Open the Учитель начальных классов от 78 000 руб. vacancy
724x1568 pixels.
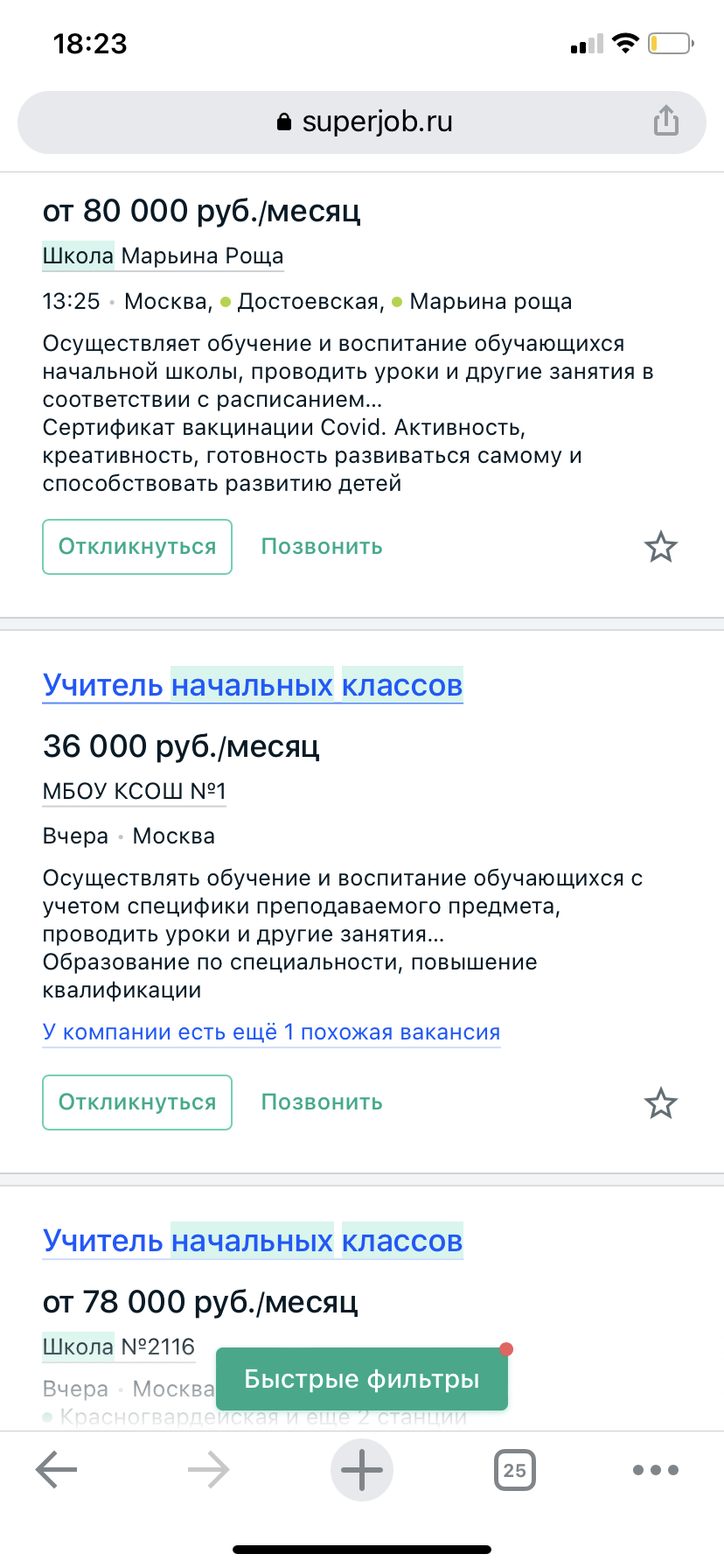point(252,1241)
